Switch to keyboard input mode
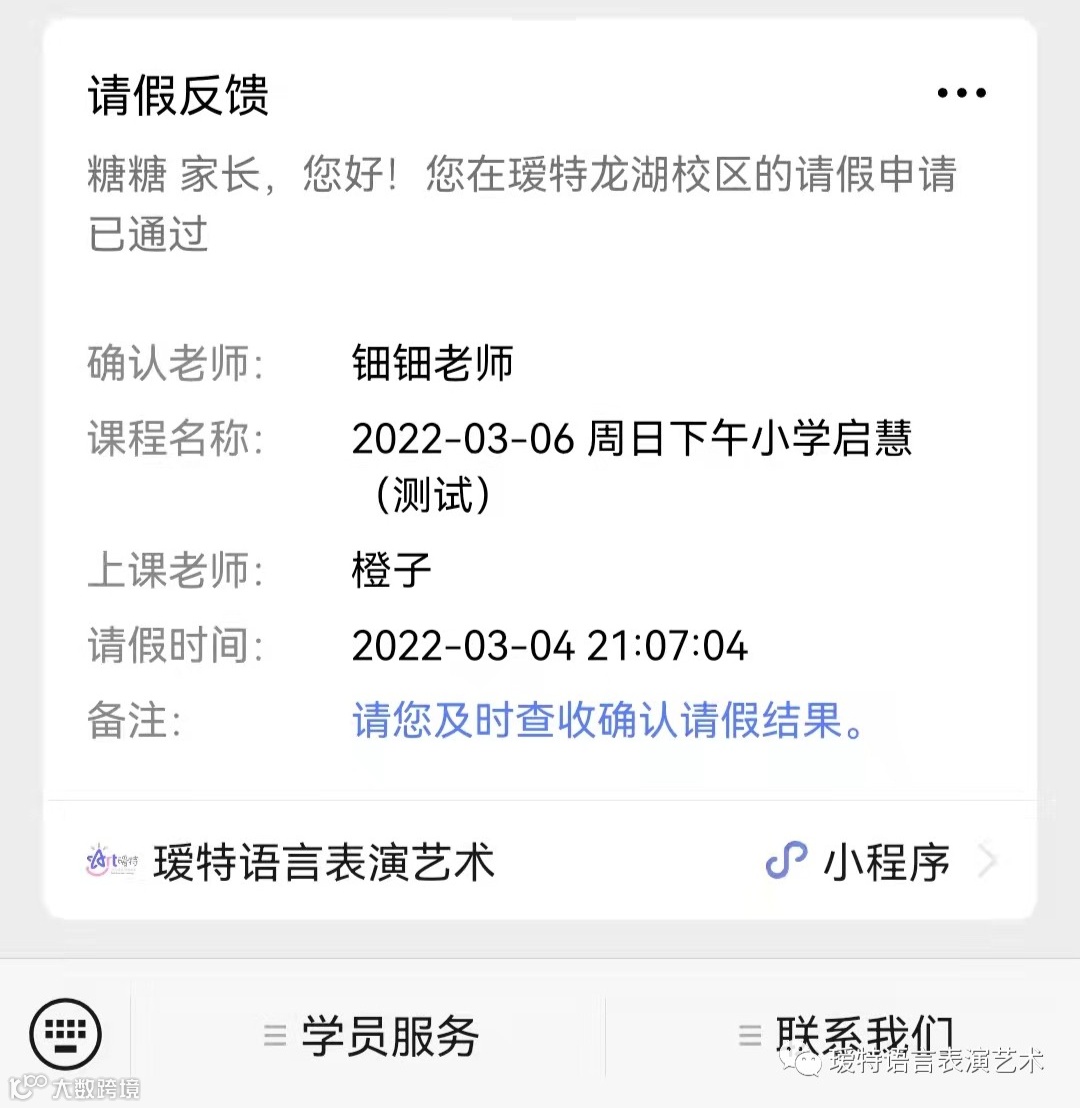The height and width of the screenshot is (1108, 1080). [x=66, y=1034]
